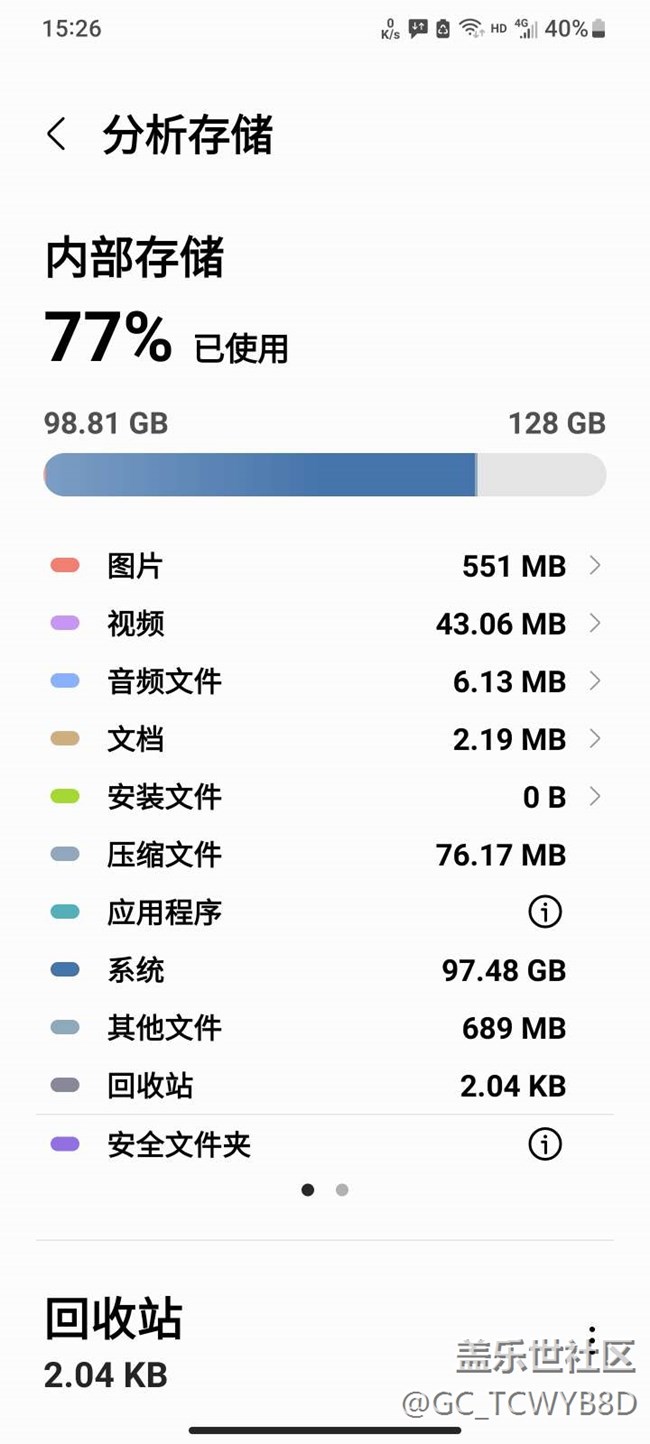Show info for 安全文件夹
Screen dimensions: 650x1444
tap(545, 1145)
